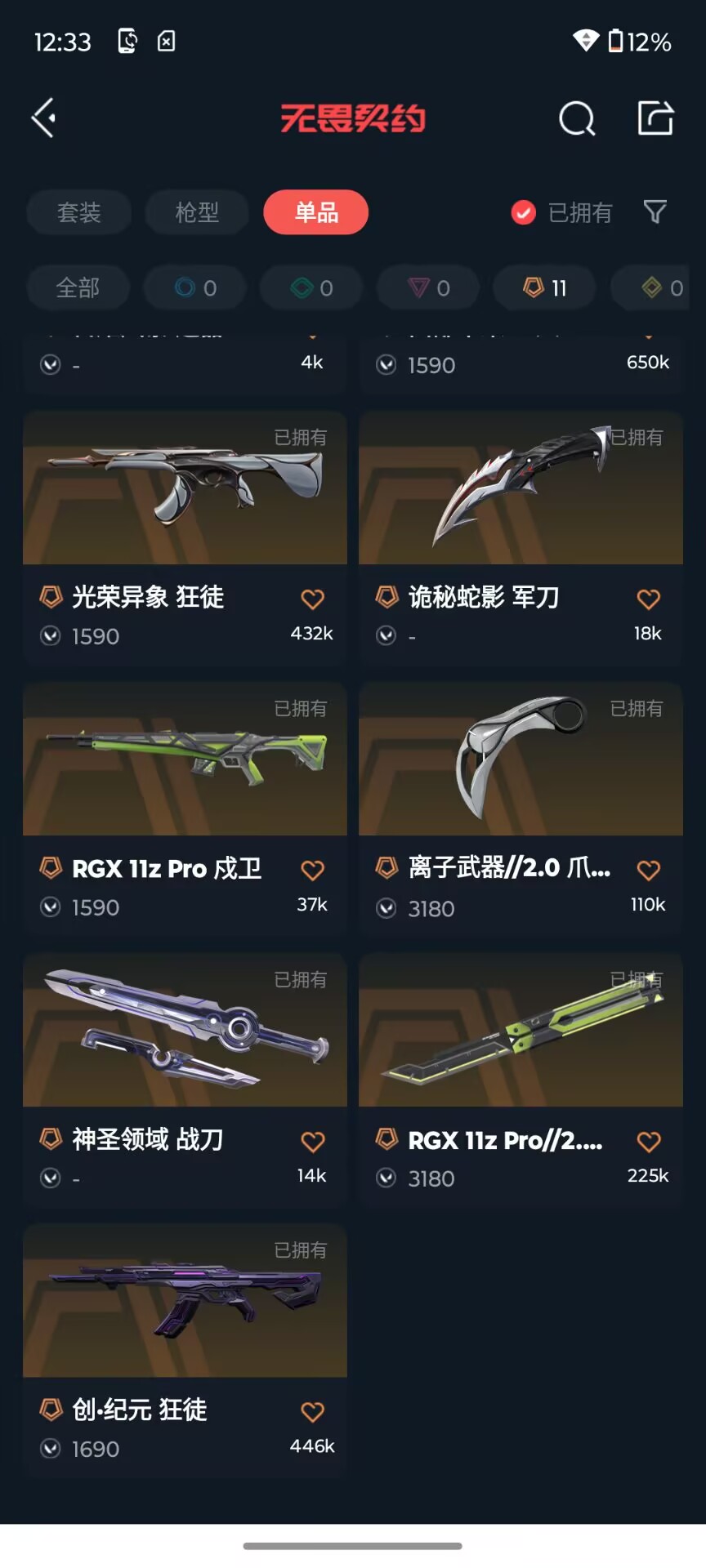This screenshot has height=1568, width=706.
Task: Favorite the 诡秘蛇影 军刀 skin
Action: pos(649,599)
